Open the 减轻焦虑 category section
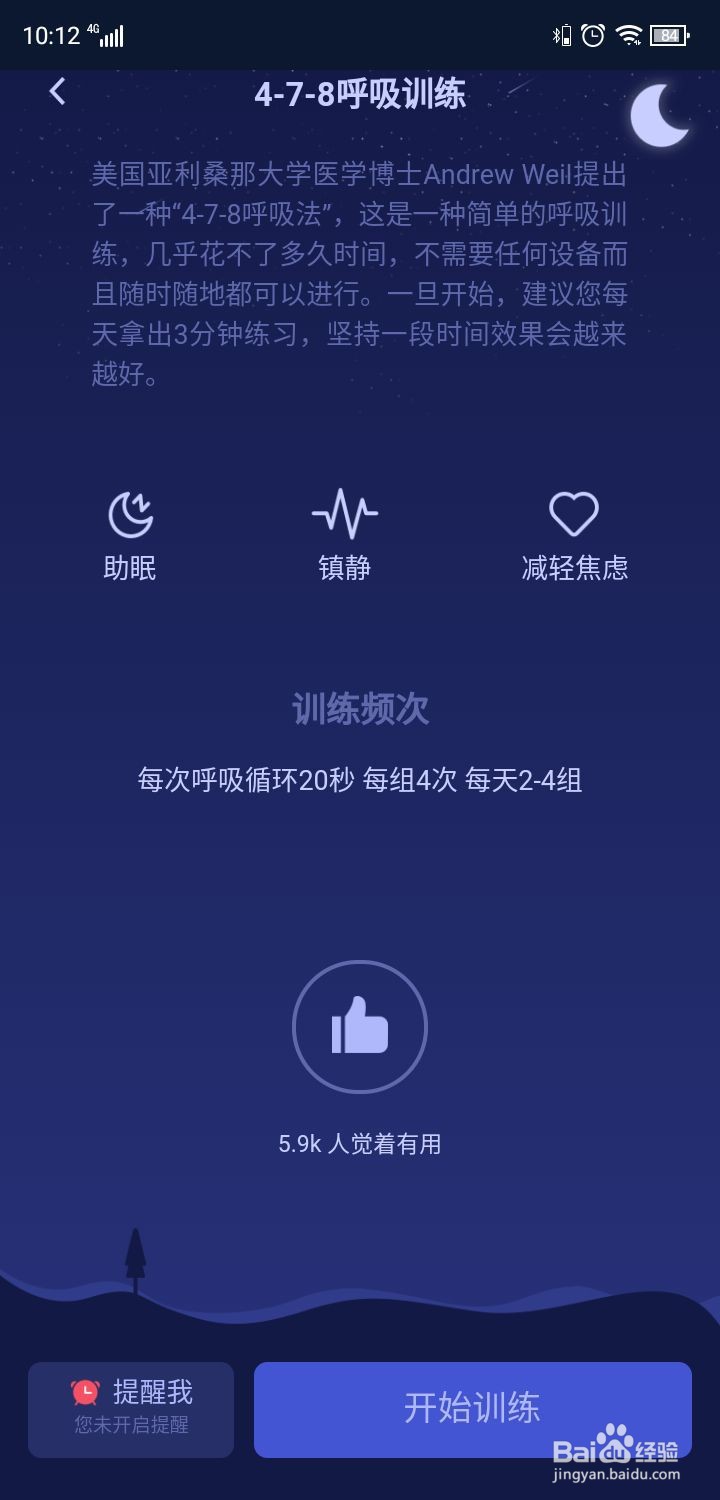Image resolution: width=720 pixels, height=1500 pixels. pyautogui.click(x=573, y=565)
